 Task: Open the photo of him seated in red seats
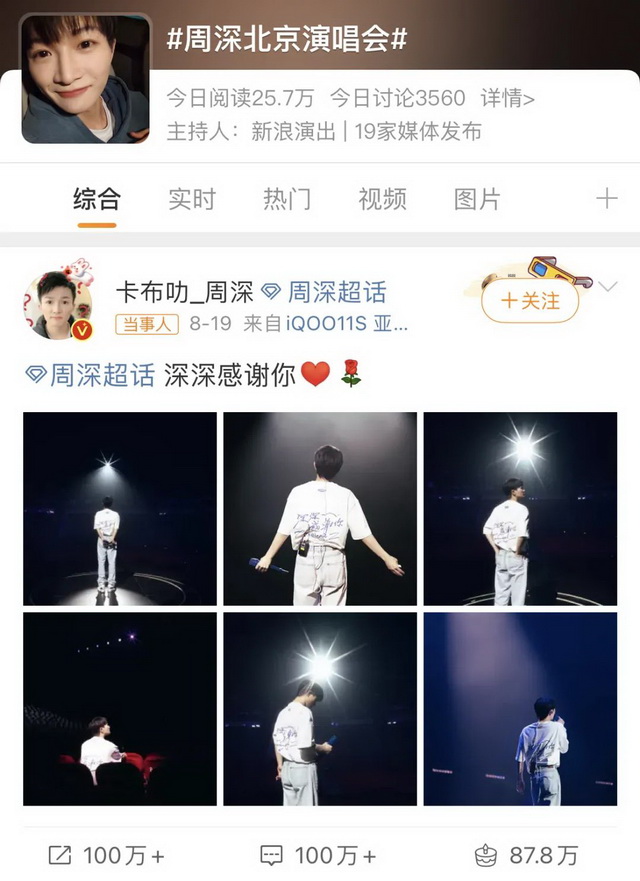tap(120, 709)
